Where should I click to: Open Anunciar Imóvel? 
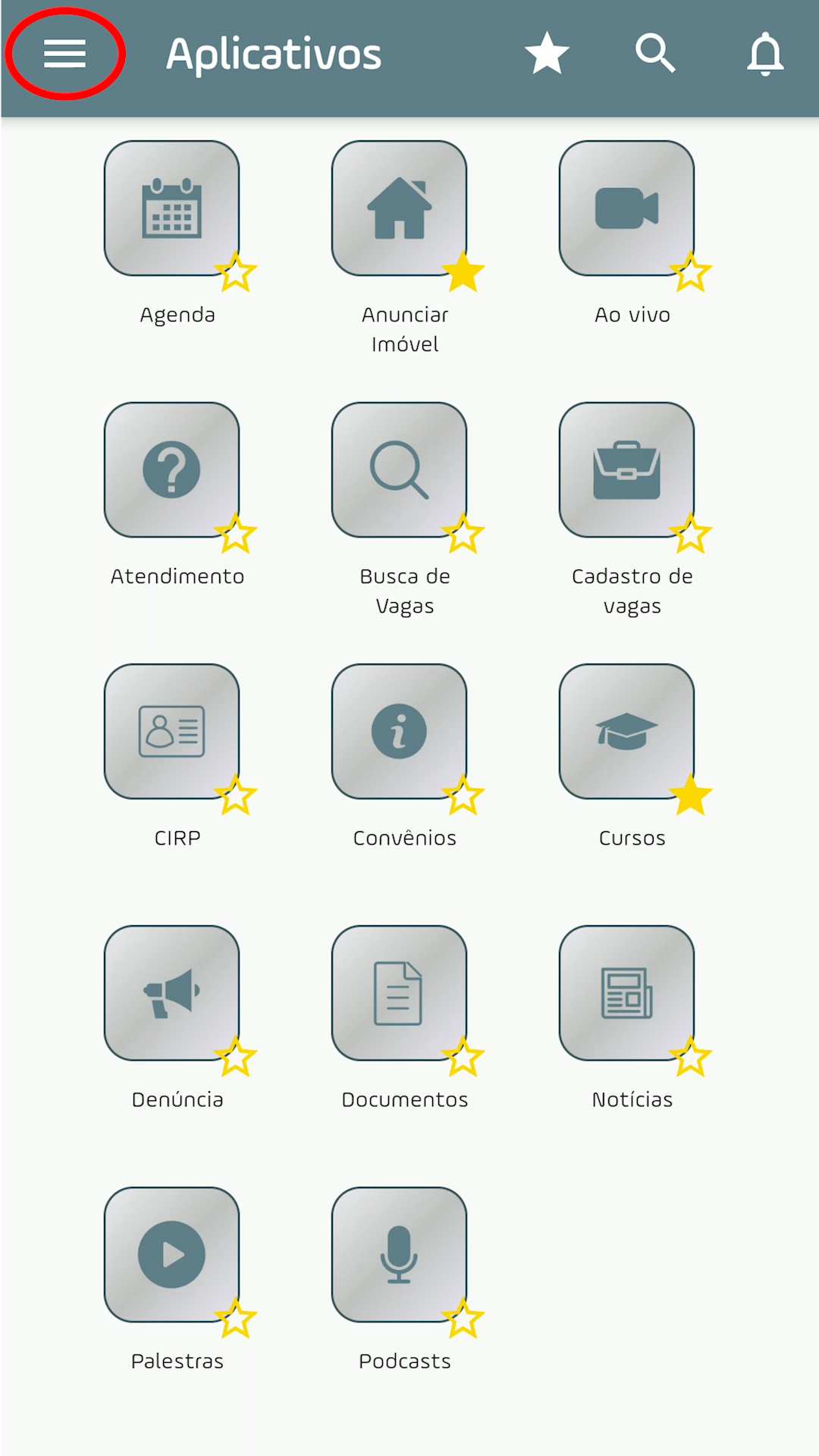tap(399, 209)
